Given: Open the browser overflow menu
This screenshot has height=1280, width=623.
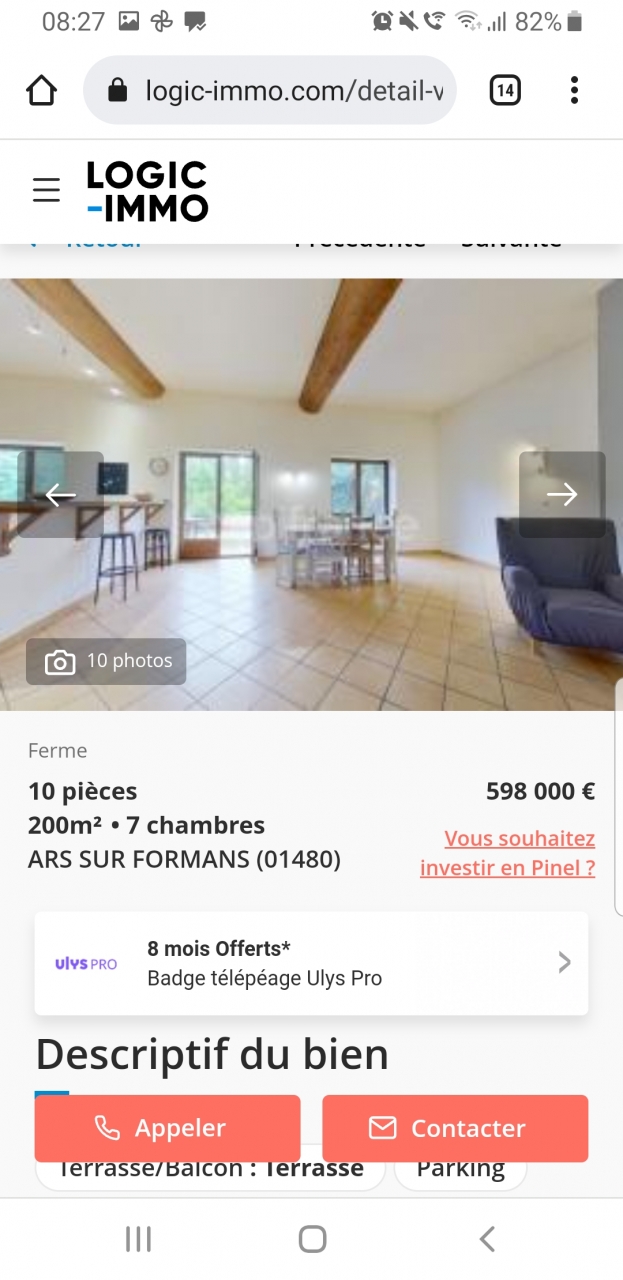Looking at the screenshot, I should pos(574,91).
